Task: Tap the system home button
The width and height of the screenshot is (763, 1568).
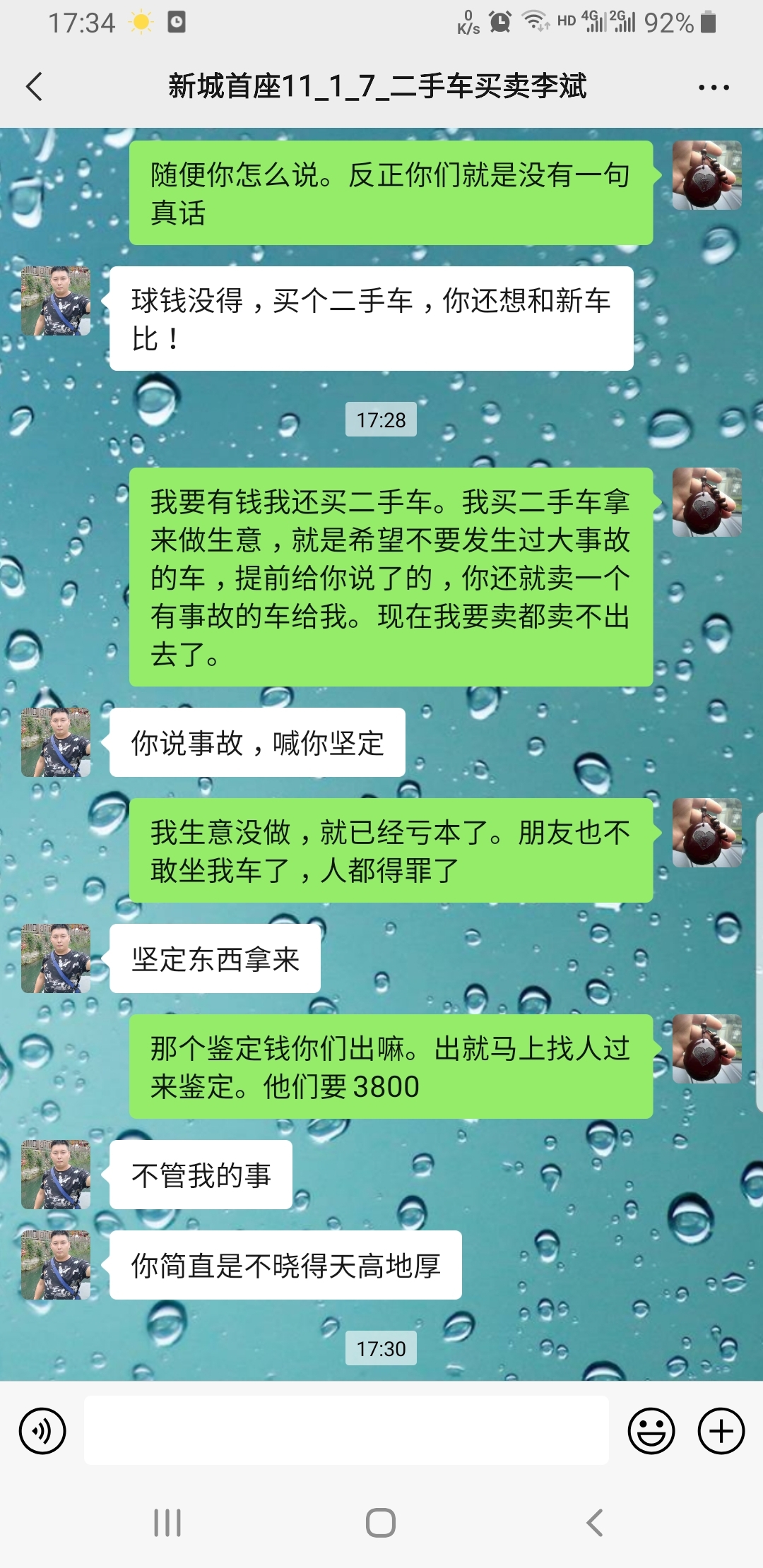Action: pos(381,1523)
